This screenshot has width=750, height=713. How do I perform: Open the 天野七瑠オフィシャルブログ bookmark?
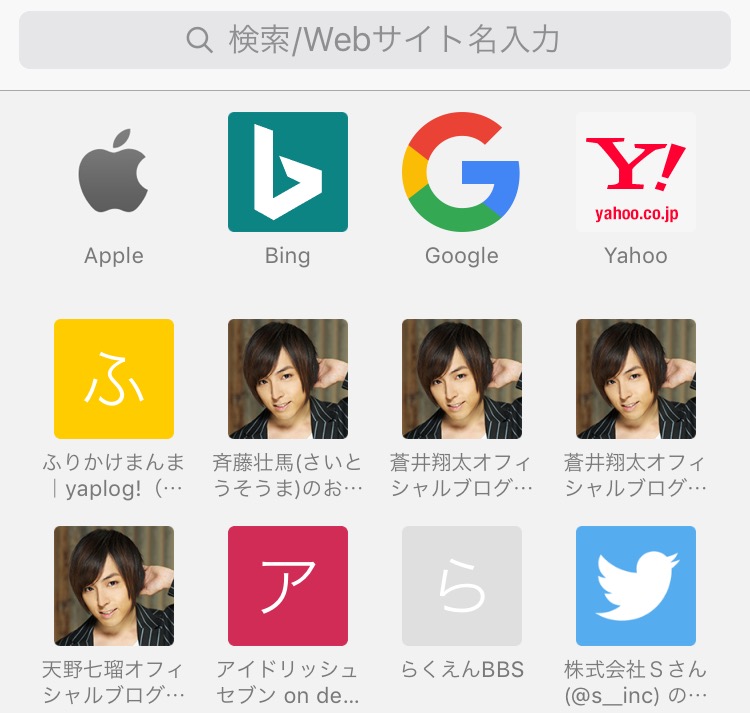pos(114,586)
